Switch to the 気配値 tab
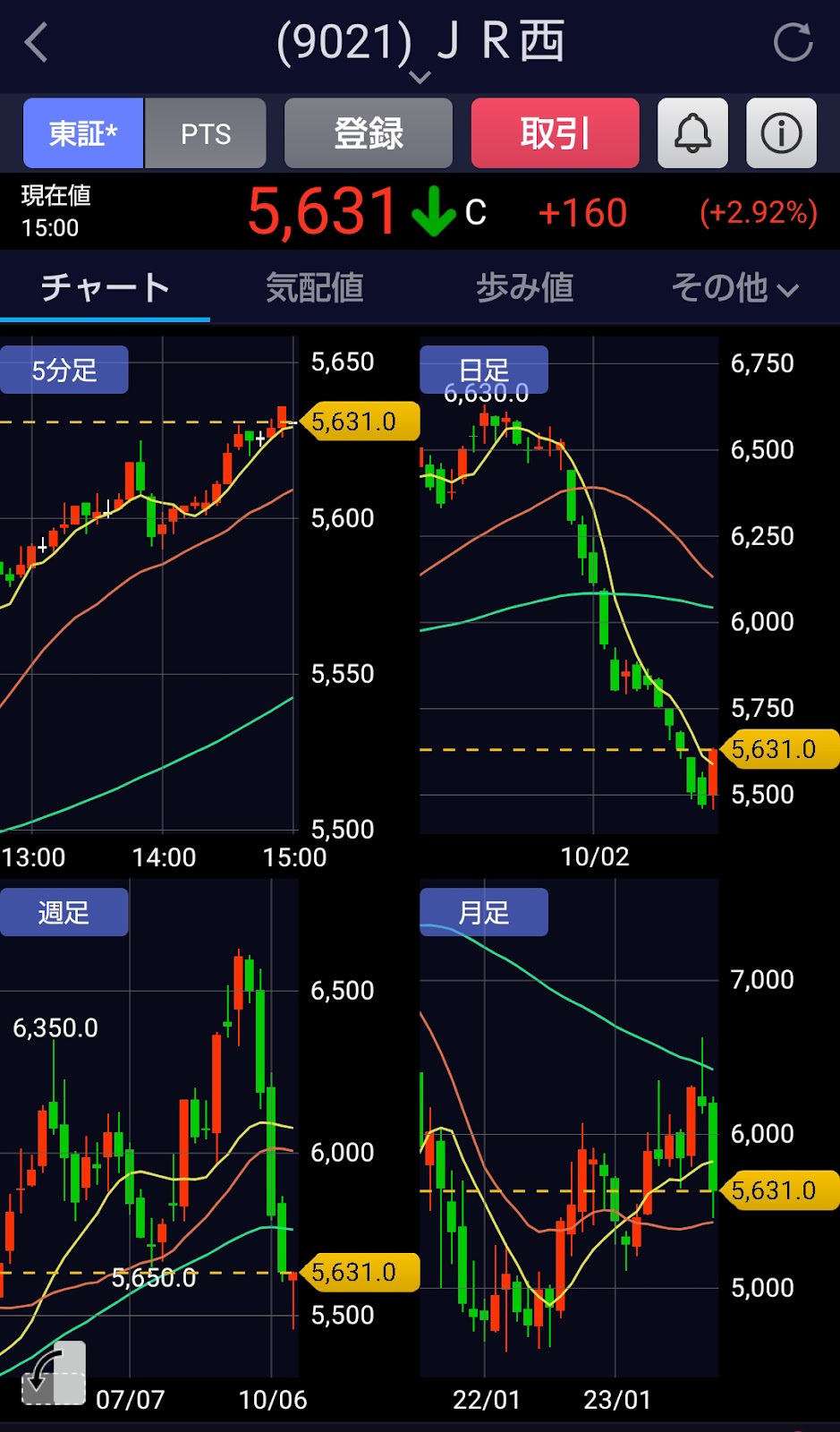Screen dimensions: 840x1432 (x=315, y=287)
